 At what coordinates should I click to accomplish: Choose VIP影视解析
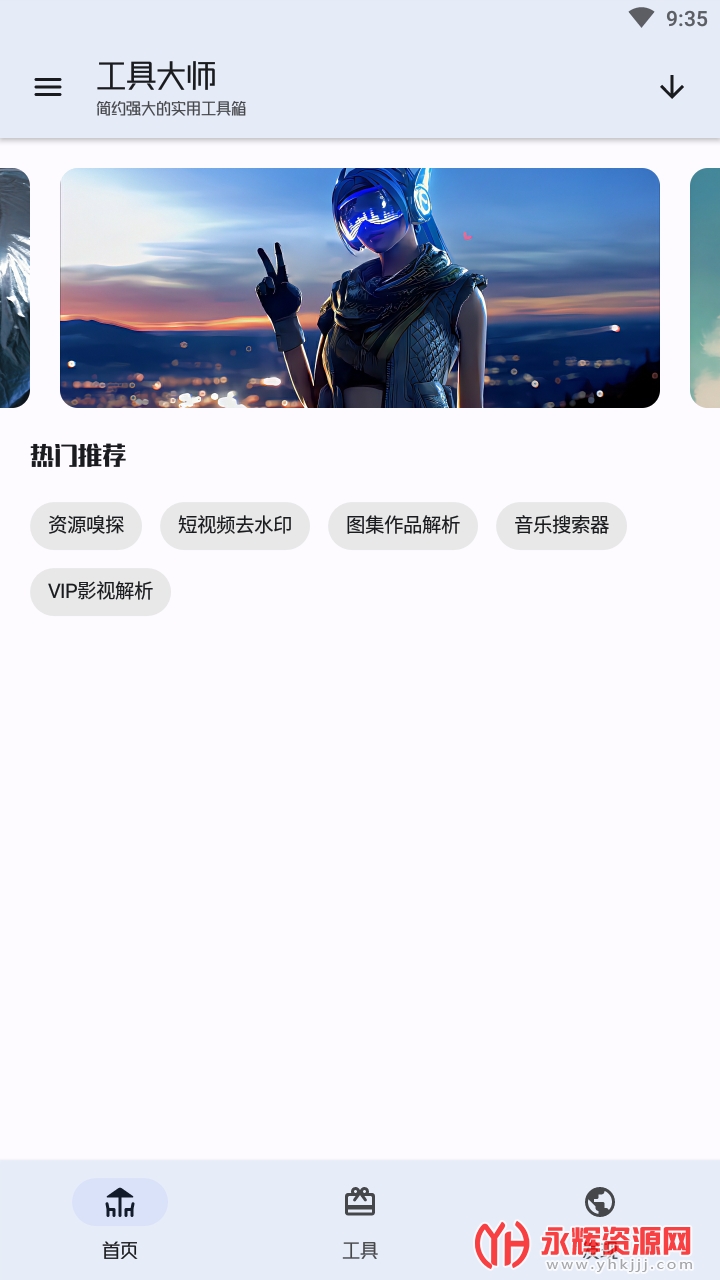point(100,592)
